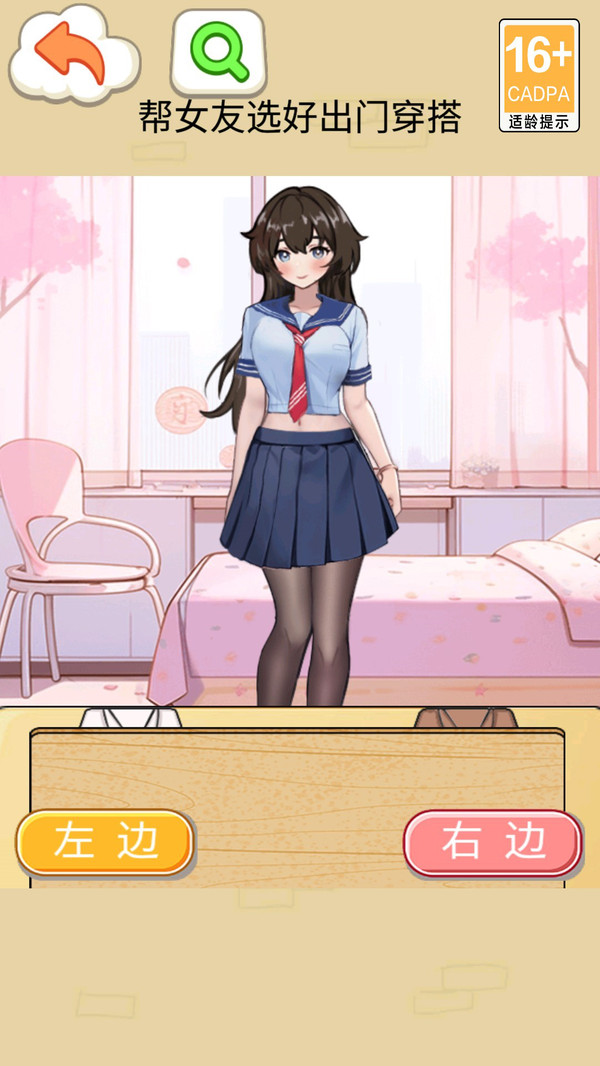View the CADPA 16+ age rating notice
The width and height of the screenshot is (600, 1066).
(539, 76)
